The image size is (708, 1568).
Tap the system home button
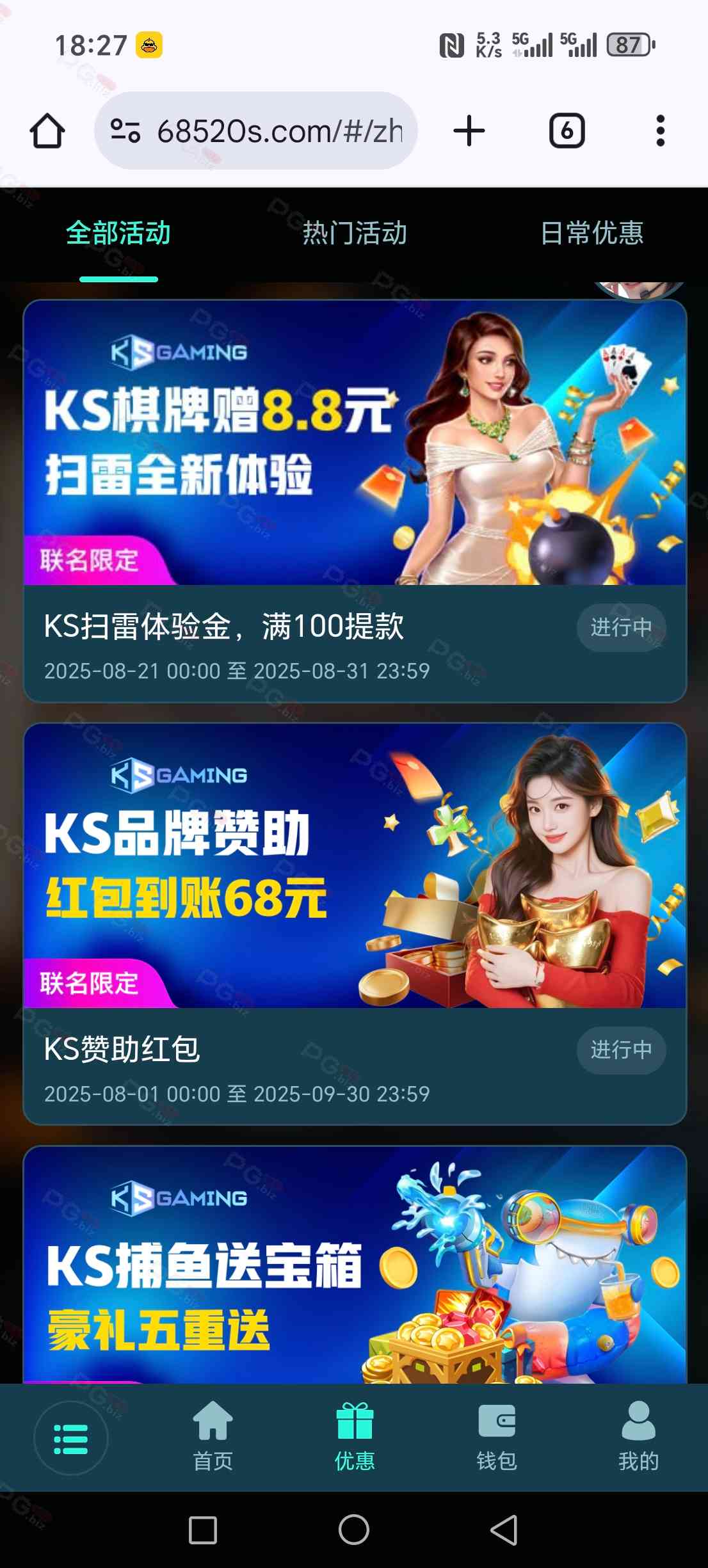[x=354, y=1530]
